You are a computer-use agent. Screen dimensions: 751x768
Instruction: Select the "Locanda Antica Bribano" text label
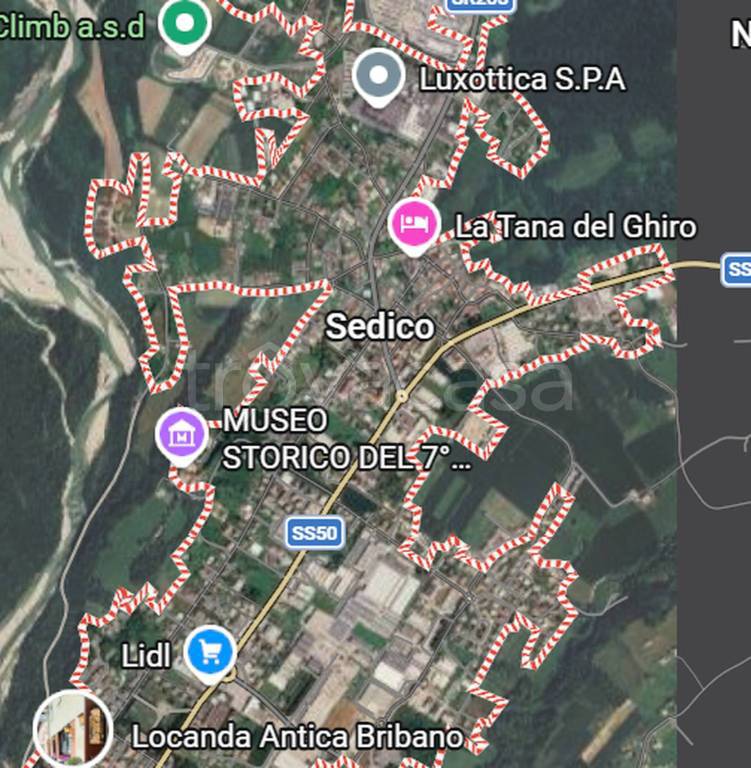pyautogui.click(x=297, y=737)
